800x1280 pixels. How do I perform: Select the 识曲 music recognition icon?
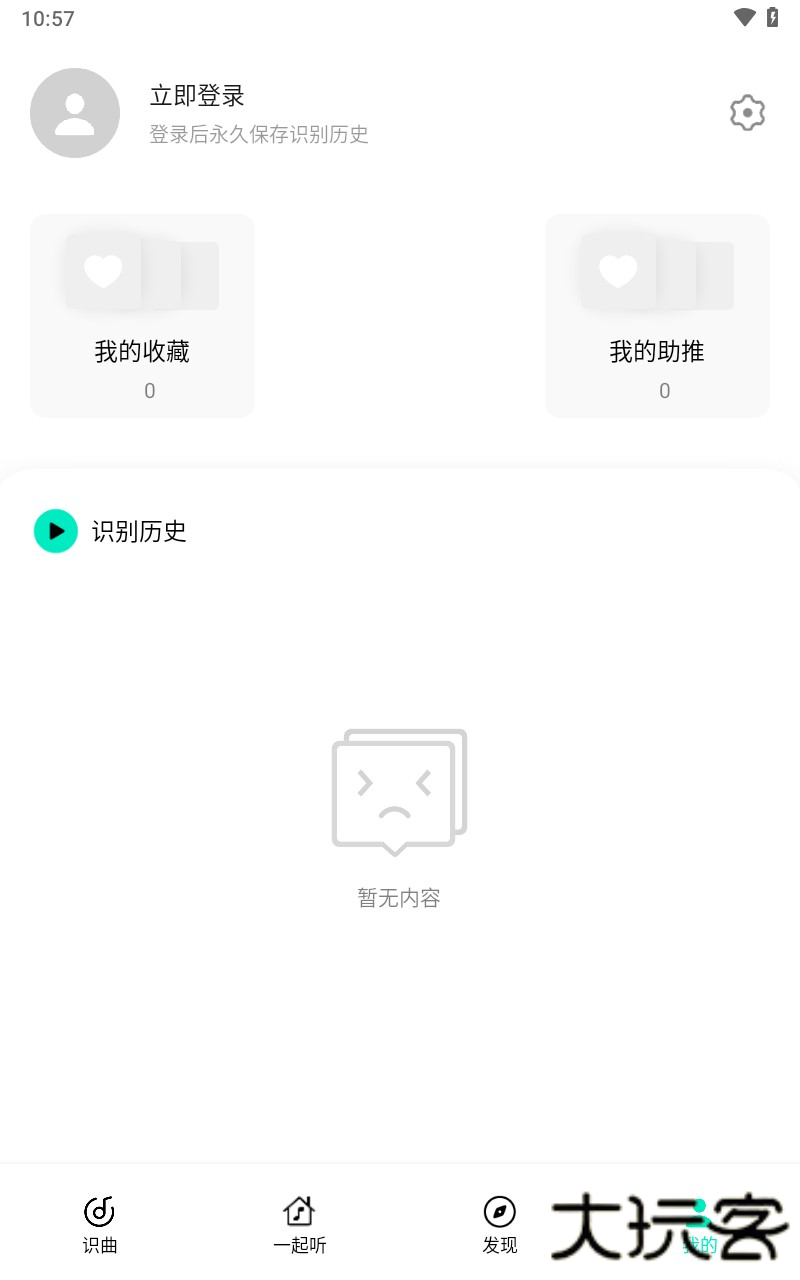(x=98, y=1210)
